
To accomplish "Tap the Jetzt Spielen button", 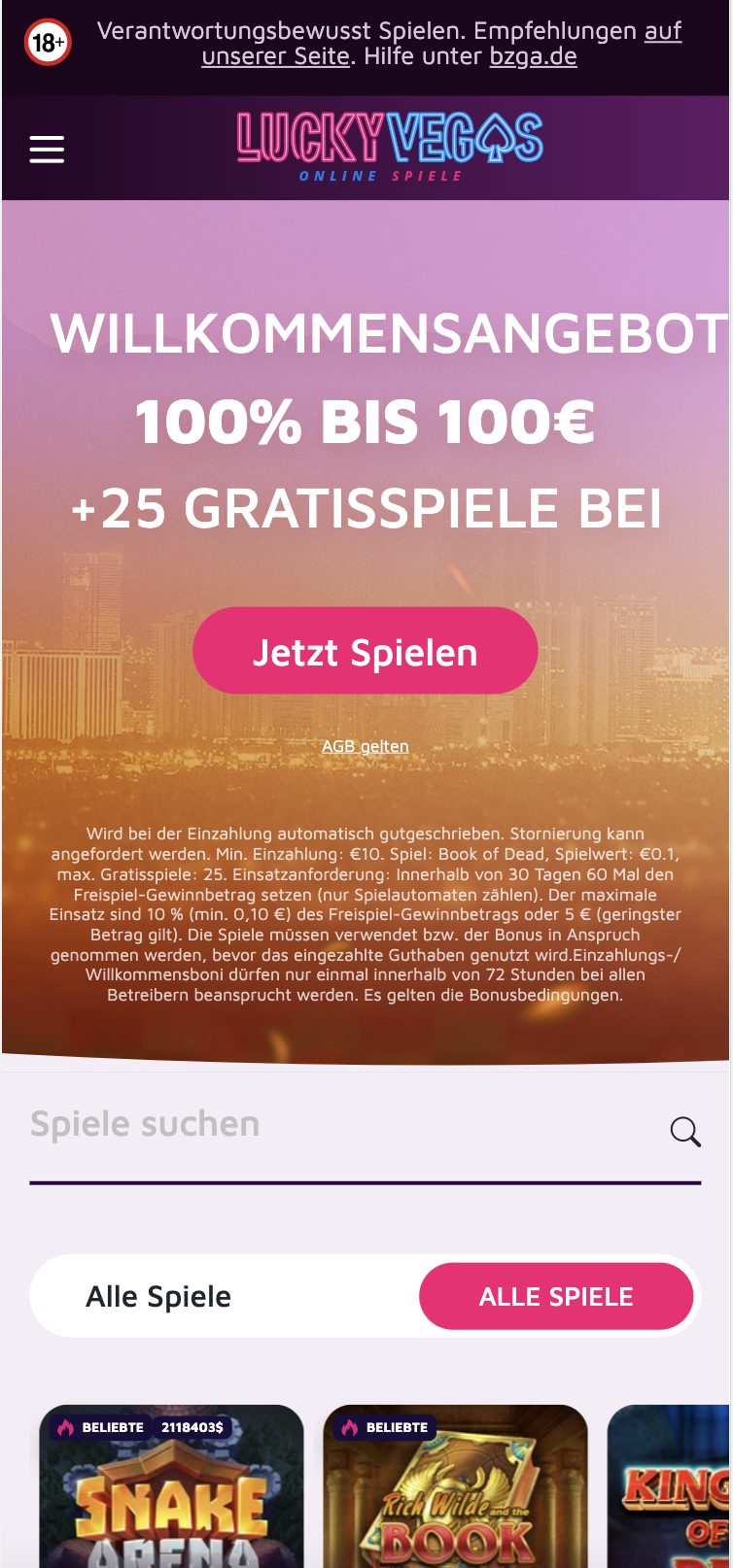I will point(366,652).
